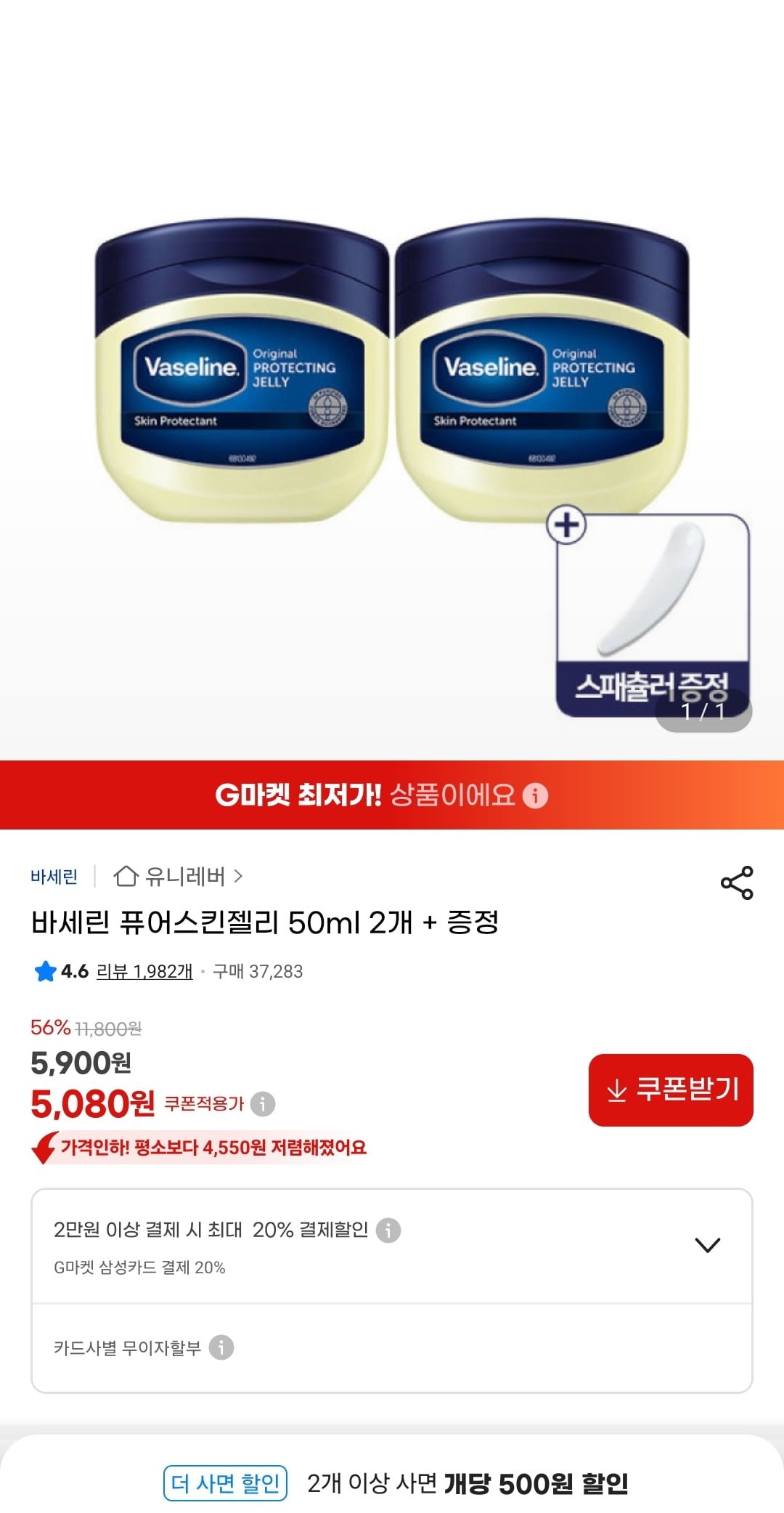Tap the 쿠폰받기 coupon button

click(671, 1090)
